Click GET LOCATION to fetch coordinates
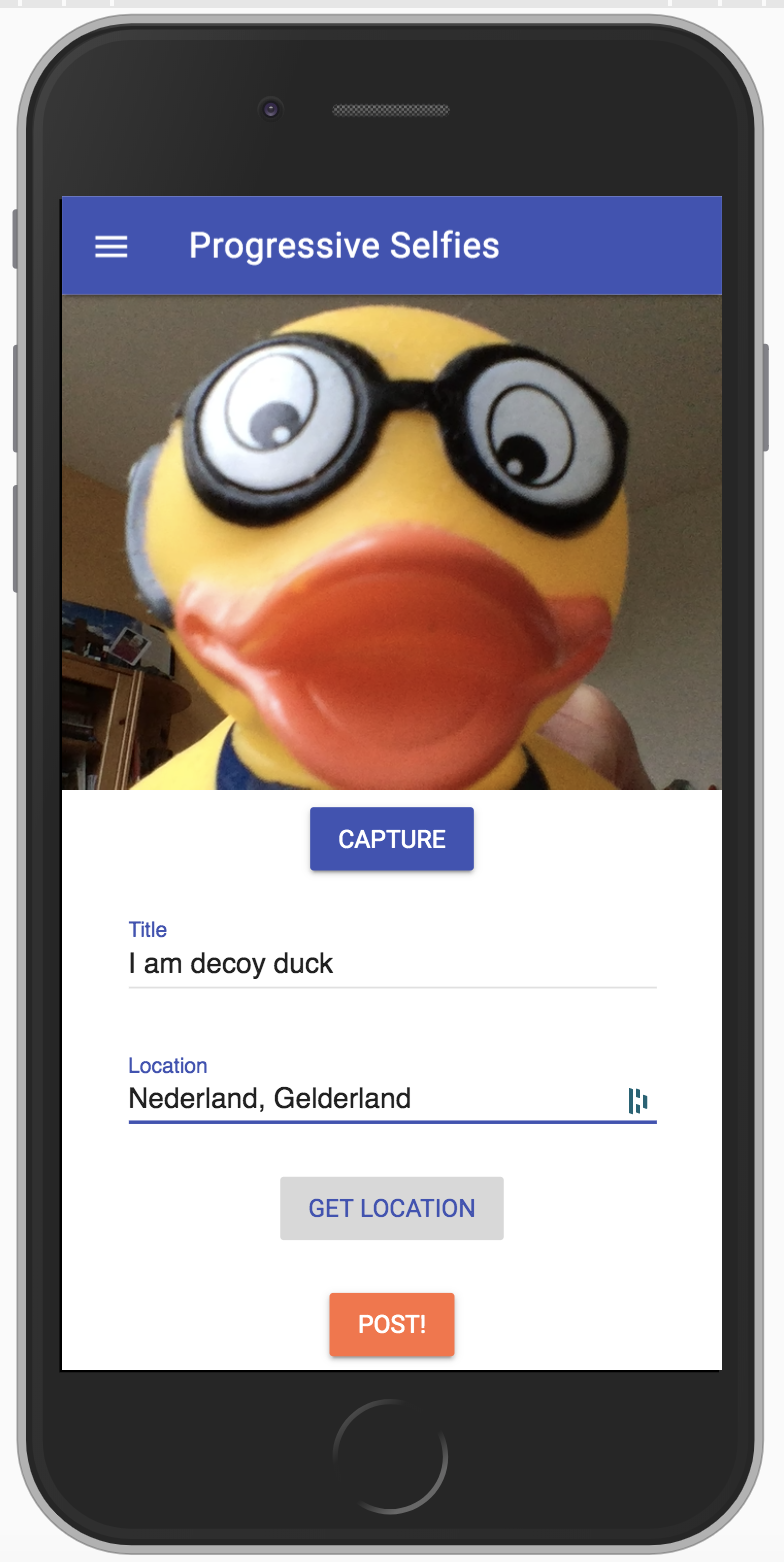Screen dimensions: 784x1562 [x=391, y=1208]
